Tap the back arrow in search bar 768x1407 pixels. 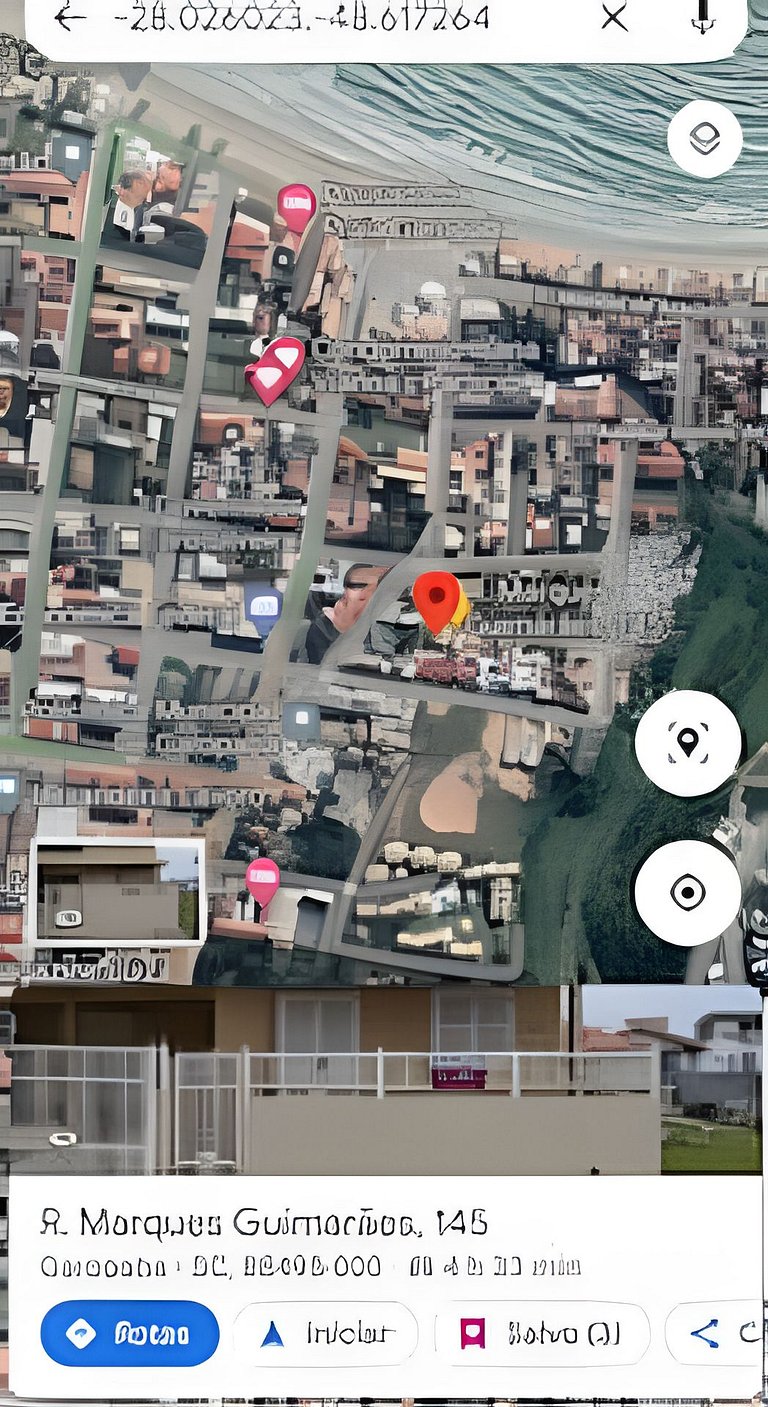(70, 17)
